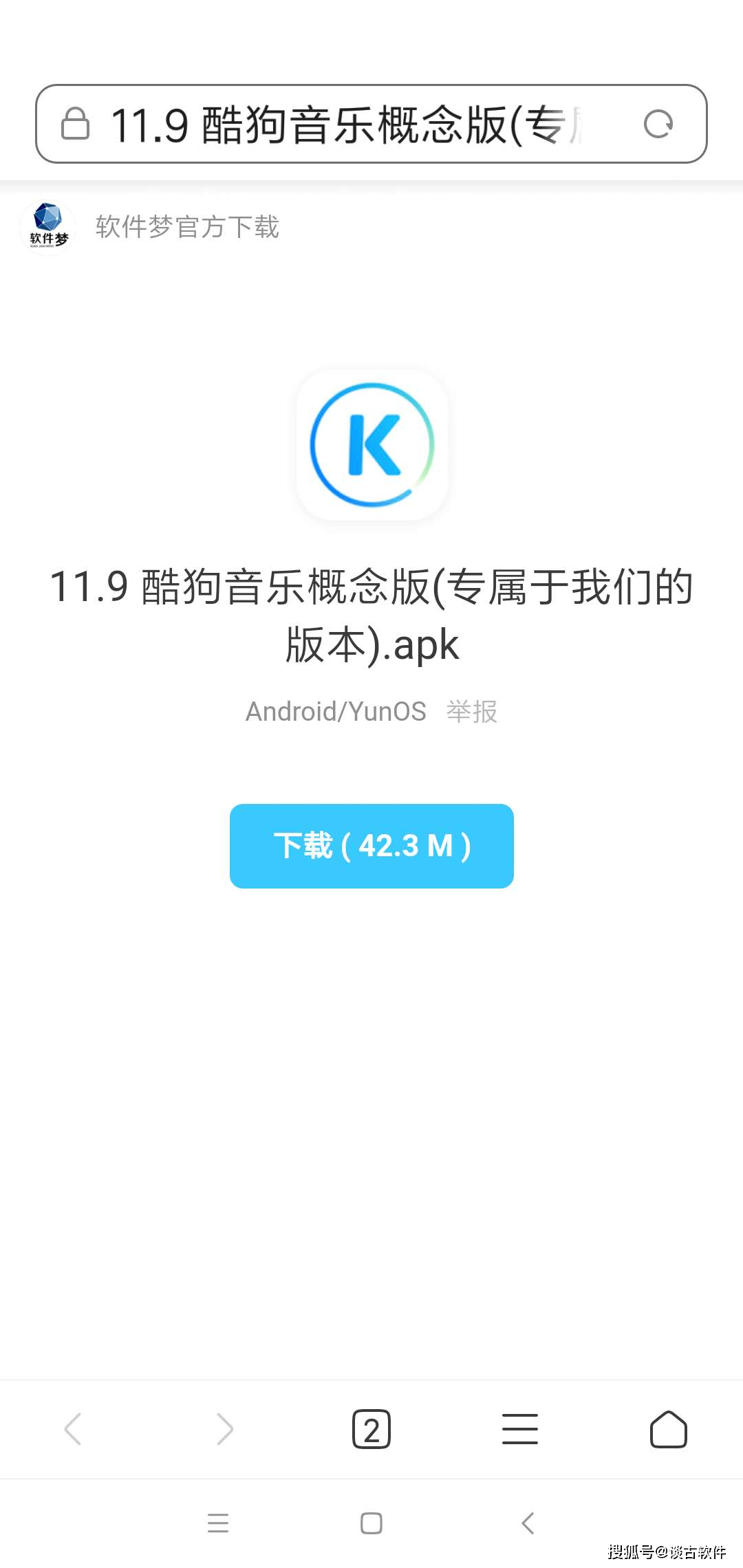Report this file via 举报 link
743x1568 pixels.
coord(472,712)
